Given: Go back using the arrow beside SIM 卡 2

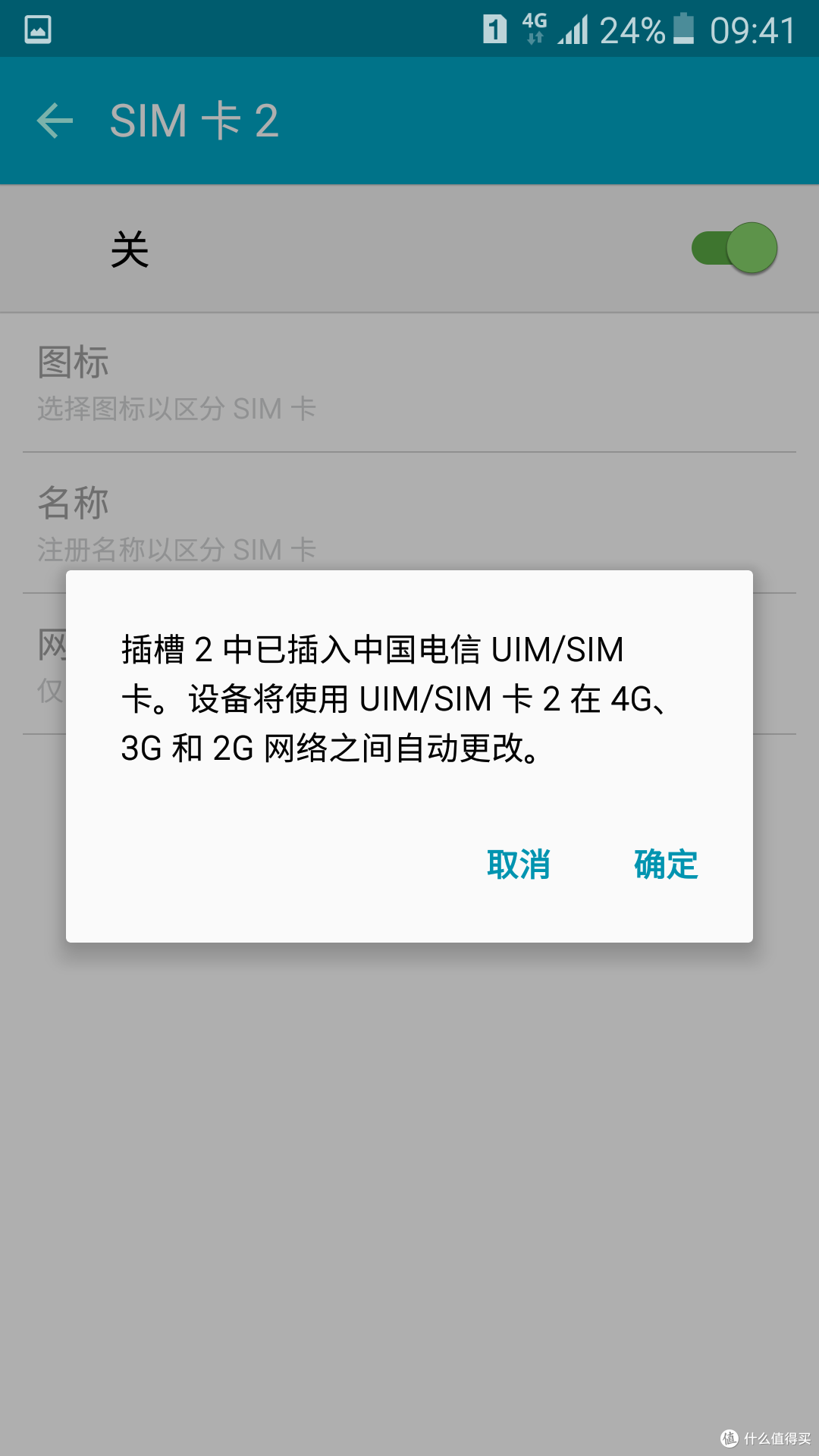Looking at the screenshot, I should click(55, 121).
